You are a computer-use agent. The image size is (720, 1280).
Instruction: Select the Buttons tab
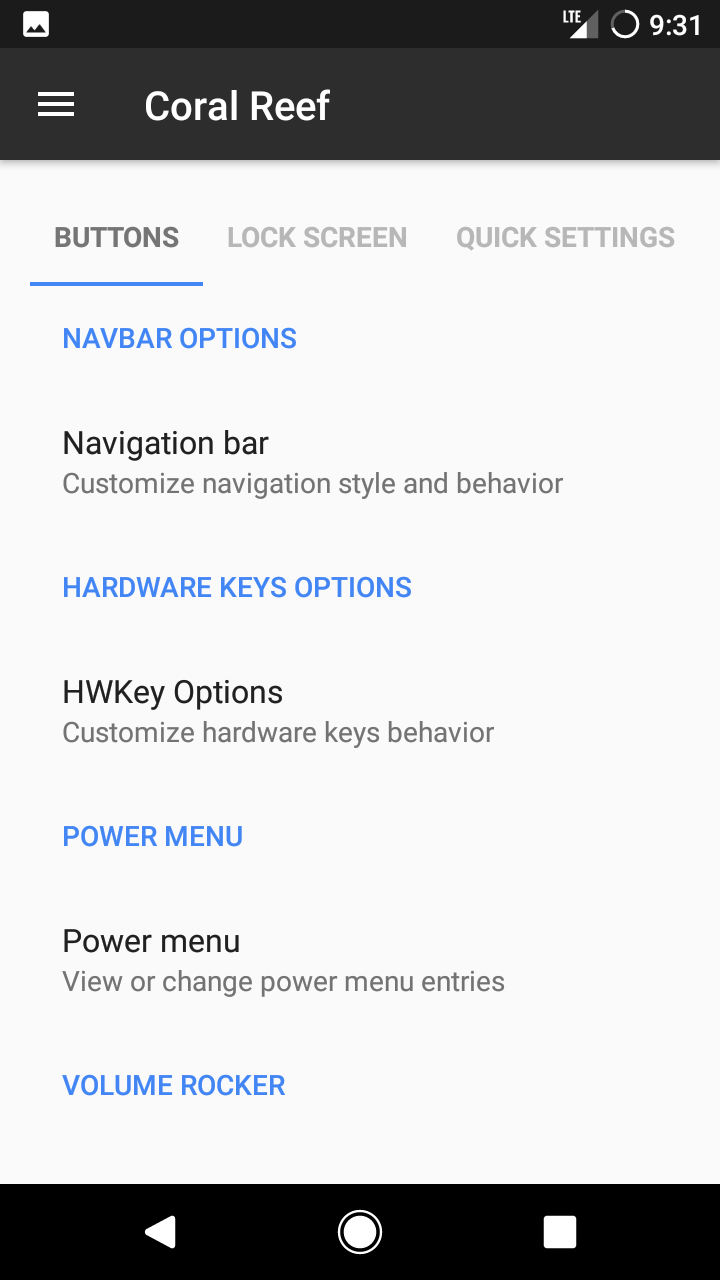pyautogui.click(x=117, y=238)
